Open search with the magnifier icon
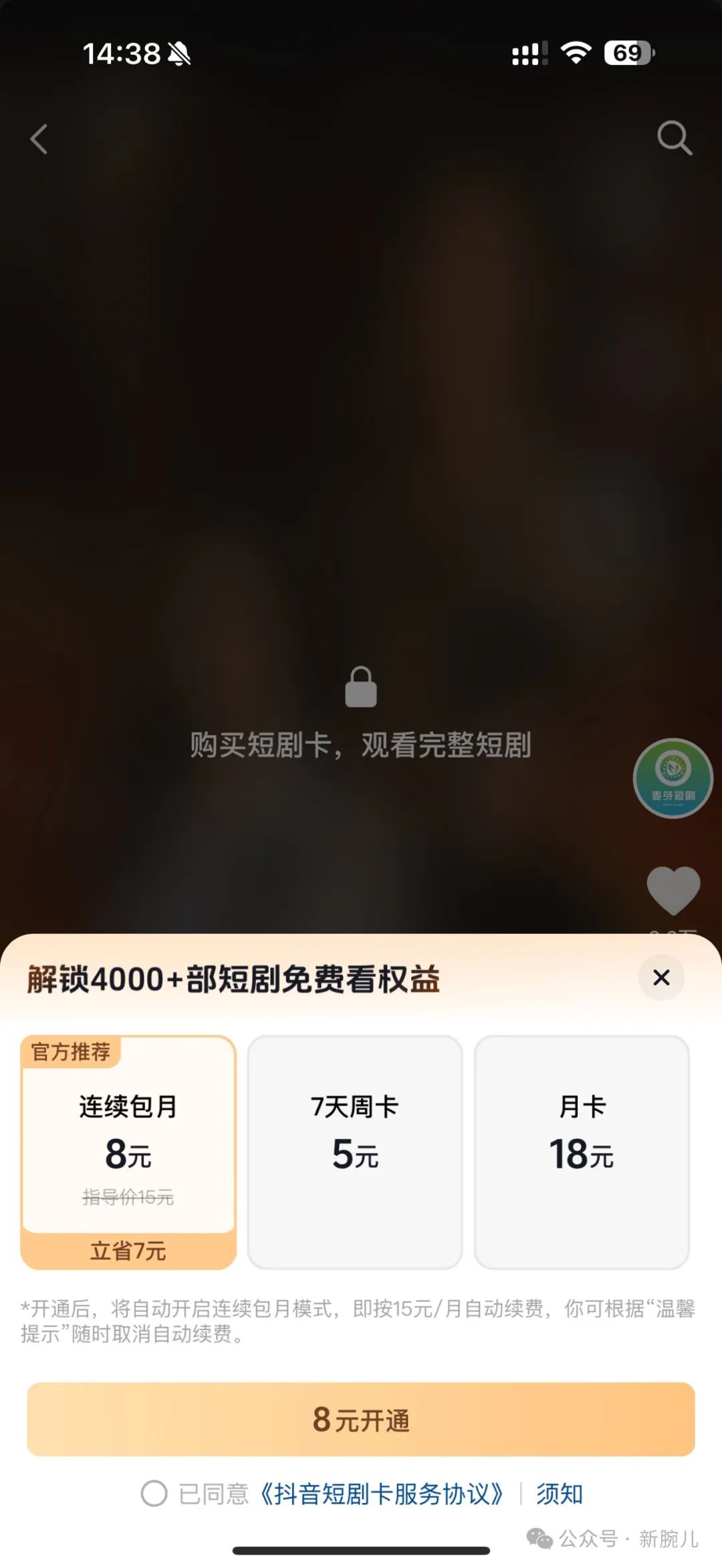 (674, 138)
